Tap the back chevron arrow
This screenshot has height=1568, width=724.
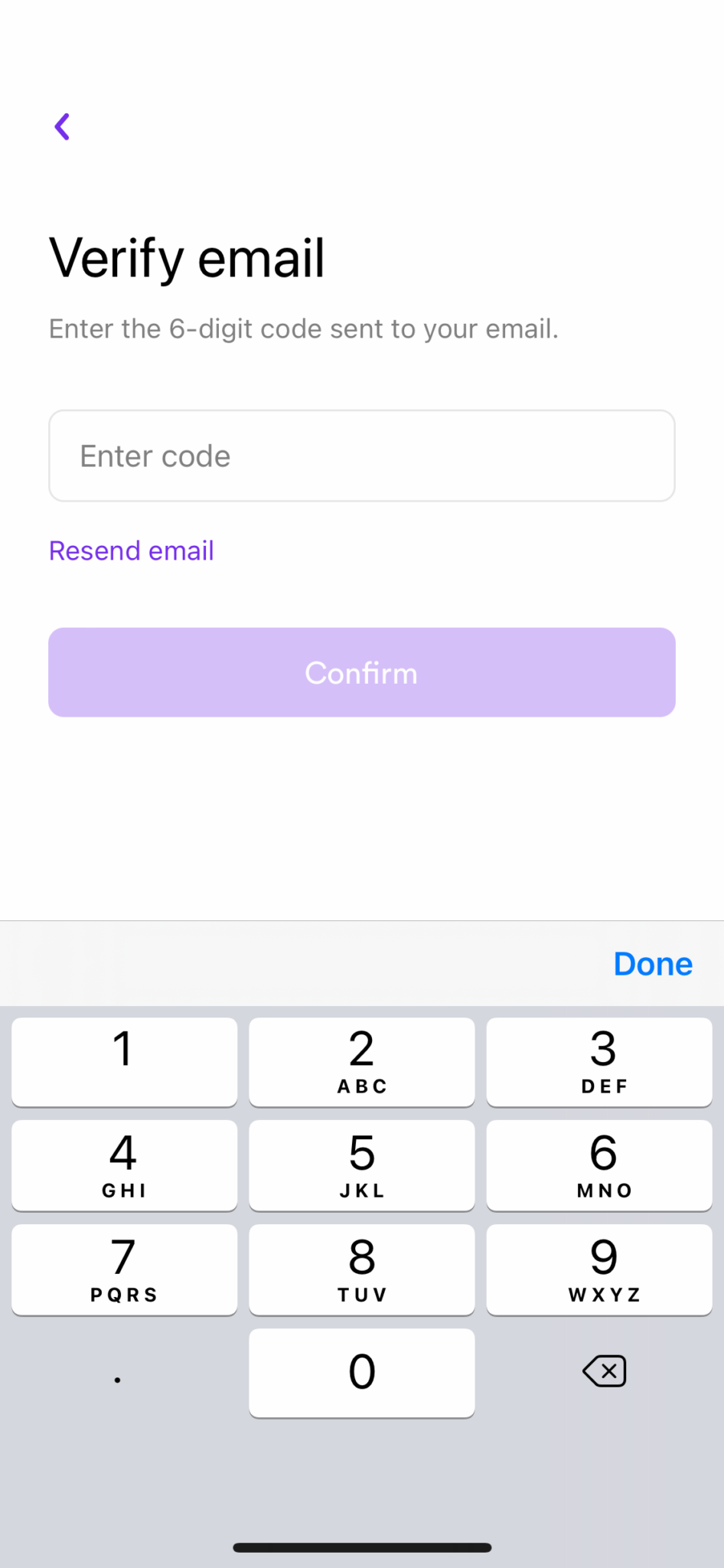click(x=62, y=126)
